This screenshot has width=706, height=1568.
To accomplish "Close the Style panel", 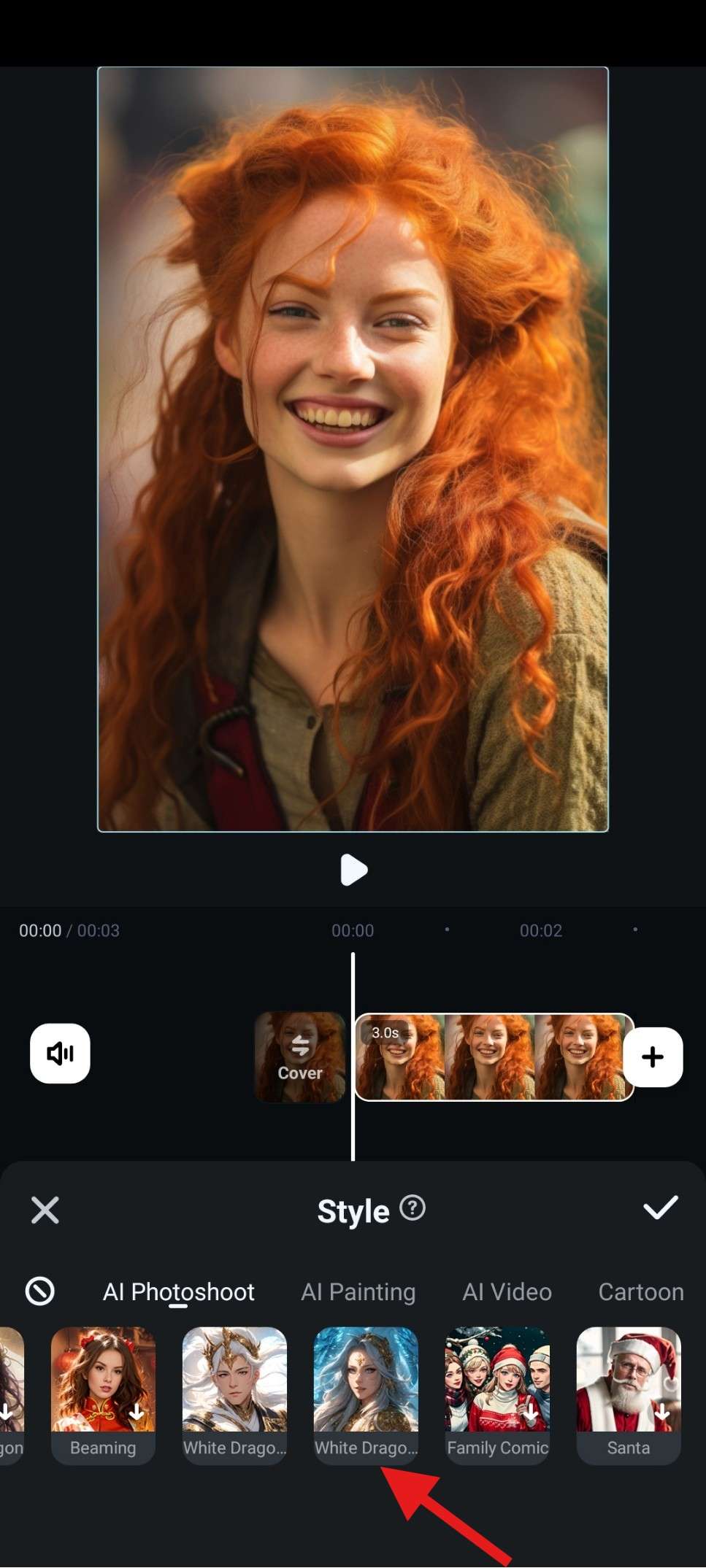I will click(x=45, y=1210).
